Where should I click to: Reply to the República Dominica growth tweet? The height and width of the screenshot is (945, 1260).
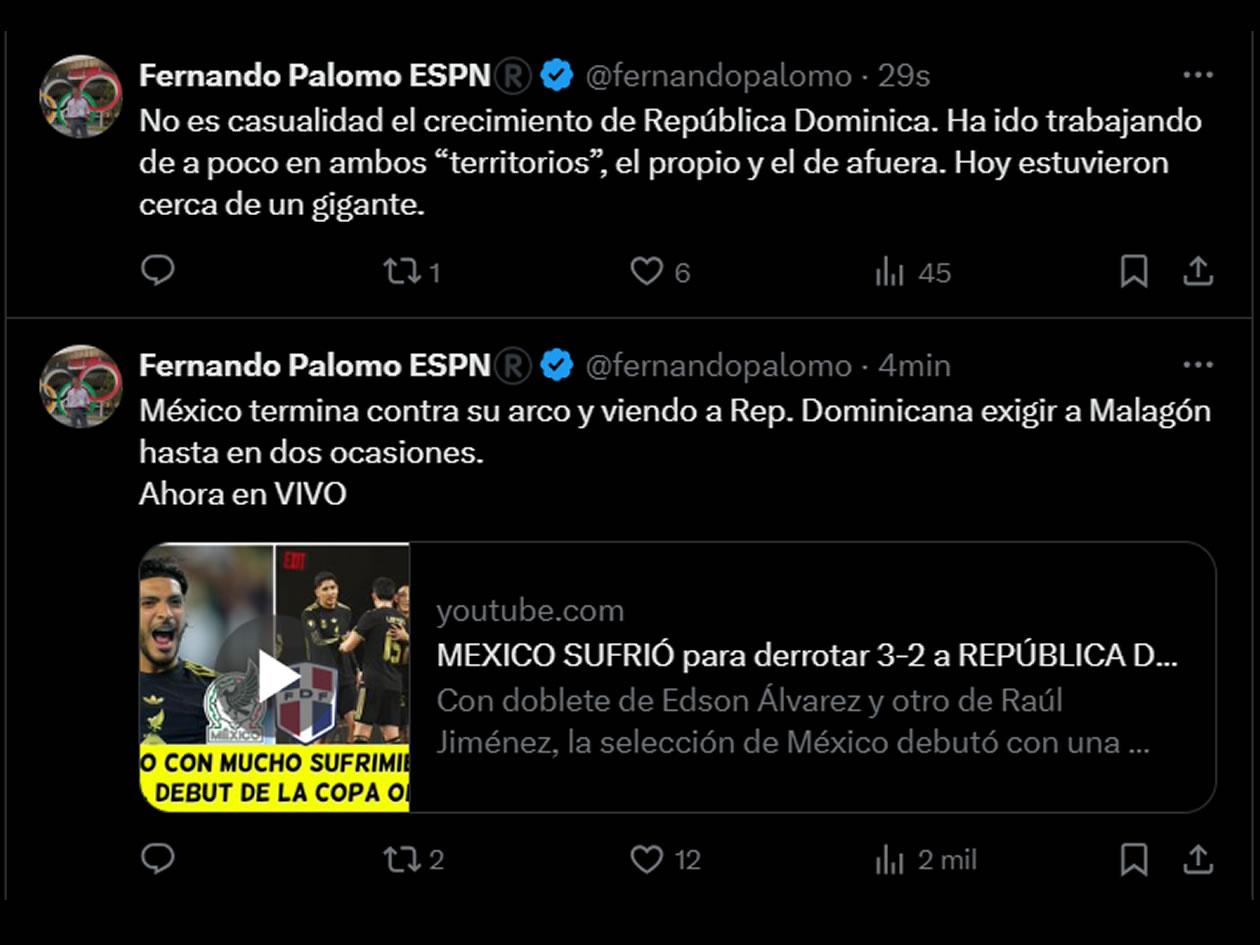[x=158, y=271]
